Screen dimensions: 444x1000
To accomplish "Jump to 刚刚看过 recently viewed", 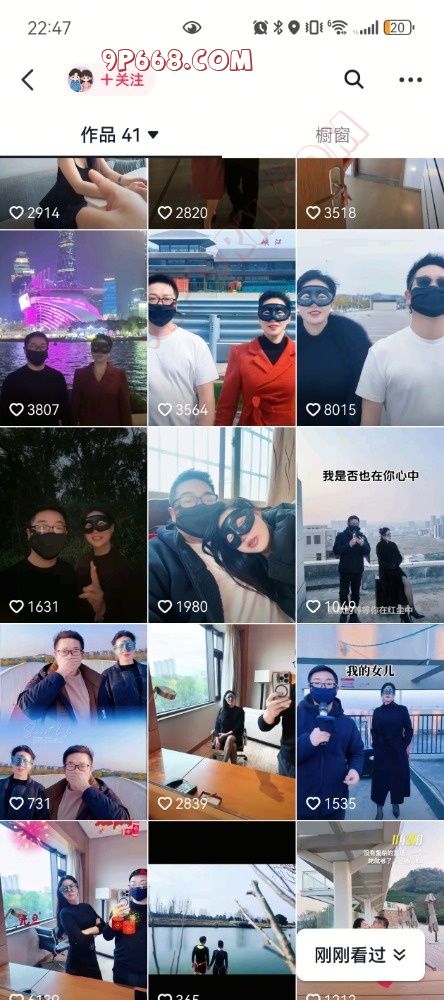I will (360, 955).
